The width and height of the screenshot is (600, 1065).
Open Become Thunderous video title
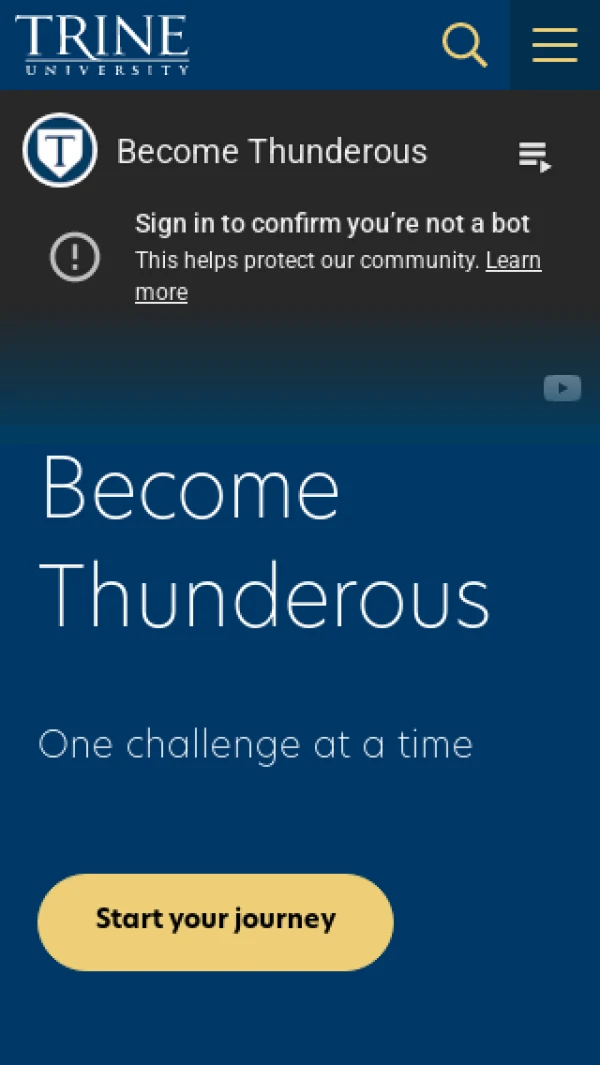271,152
